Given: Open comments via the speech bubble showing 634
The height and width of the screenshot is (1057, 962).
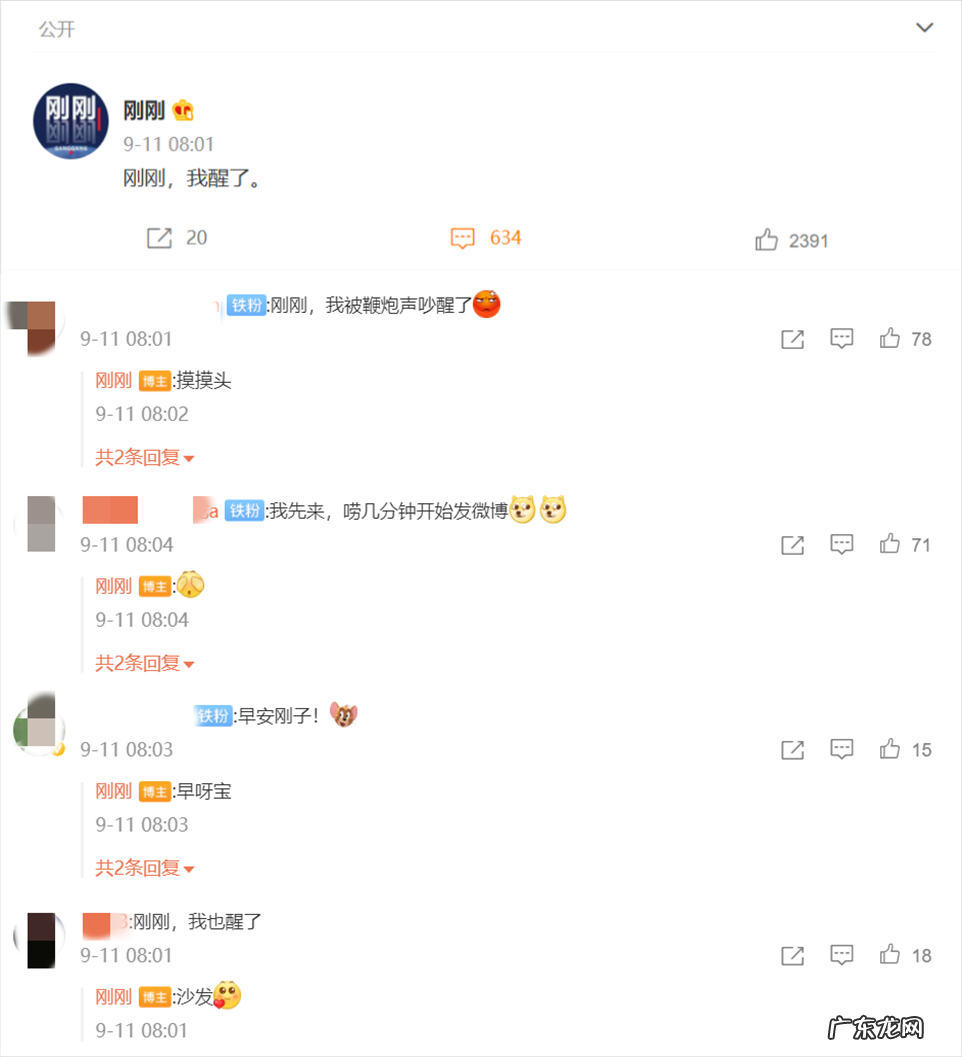Looking at the screenshot, I should click(463, 237).
